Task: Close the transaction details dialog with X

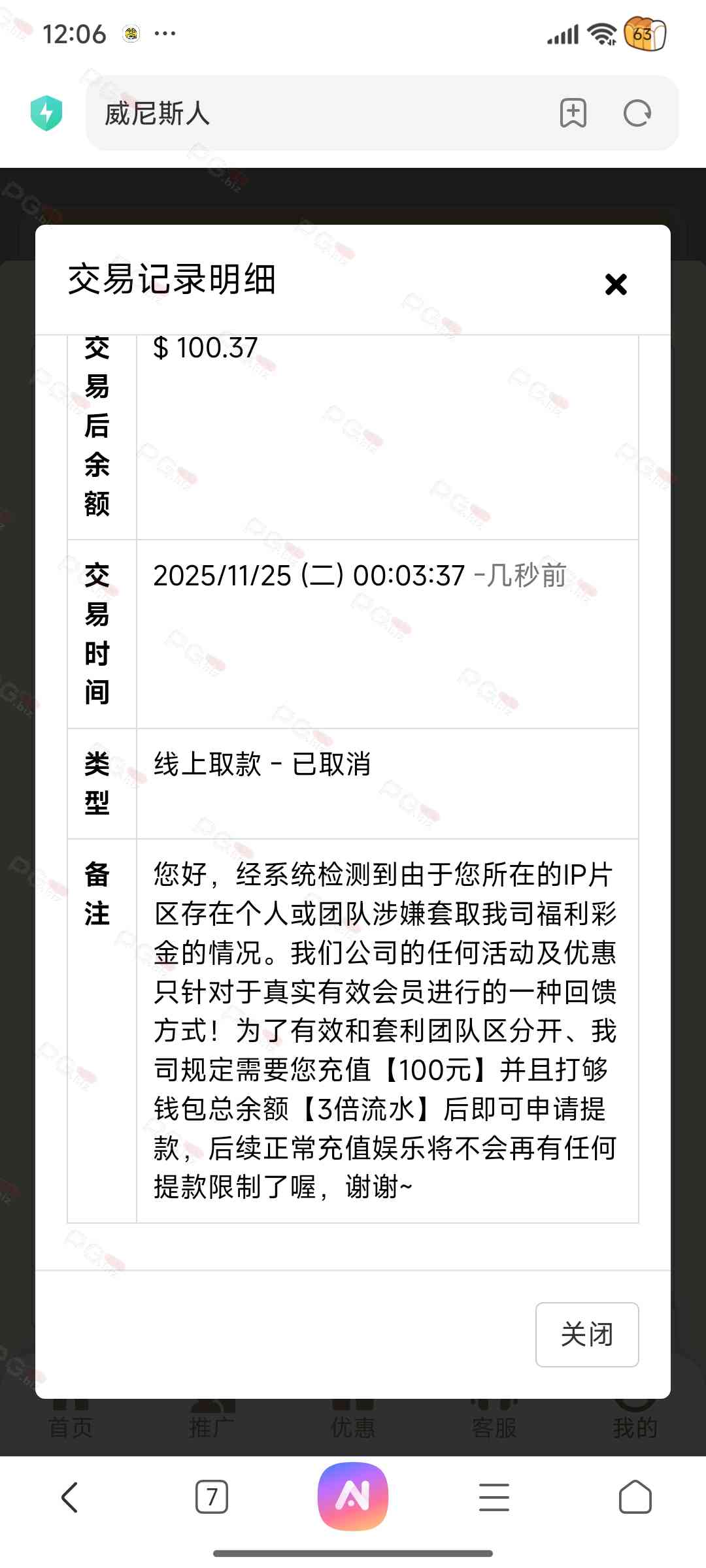Action: pyautogui.click(x=615, y=284)
